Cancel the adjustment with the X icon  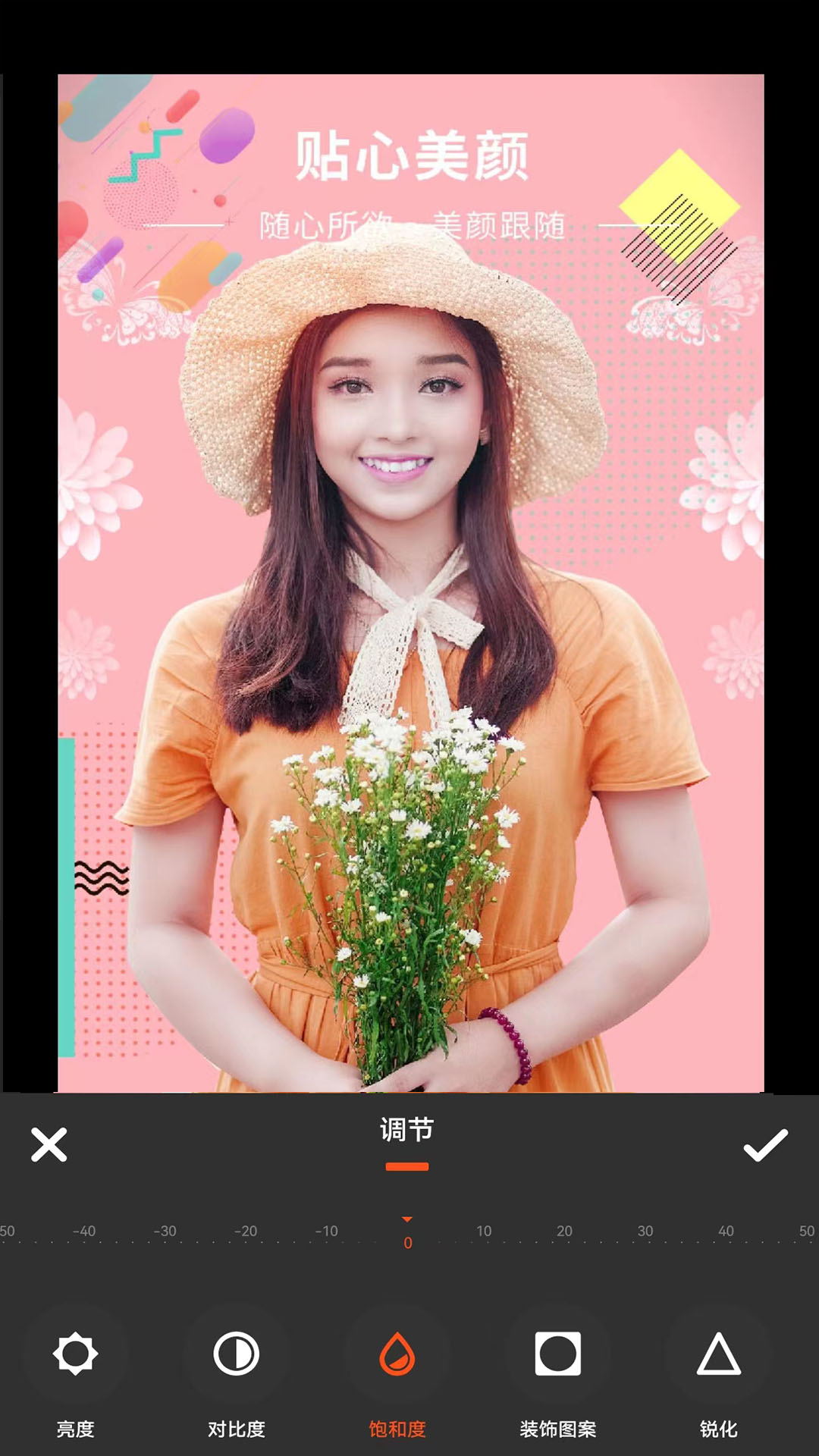click(x=49, y=1144)
